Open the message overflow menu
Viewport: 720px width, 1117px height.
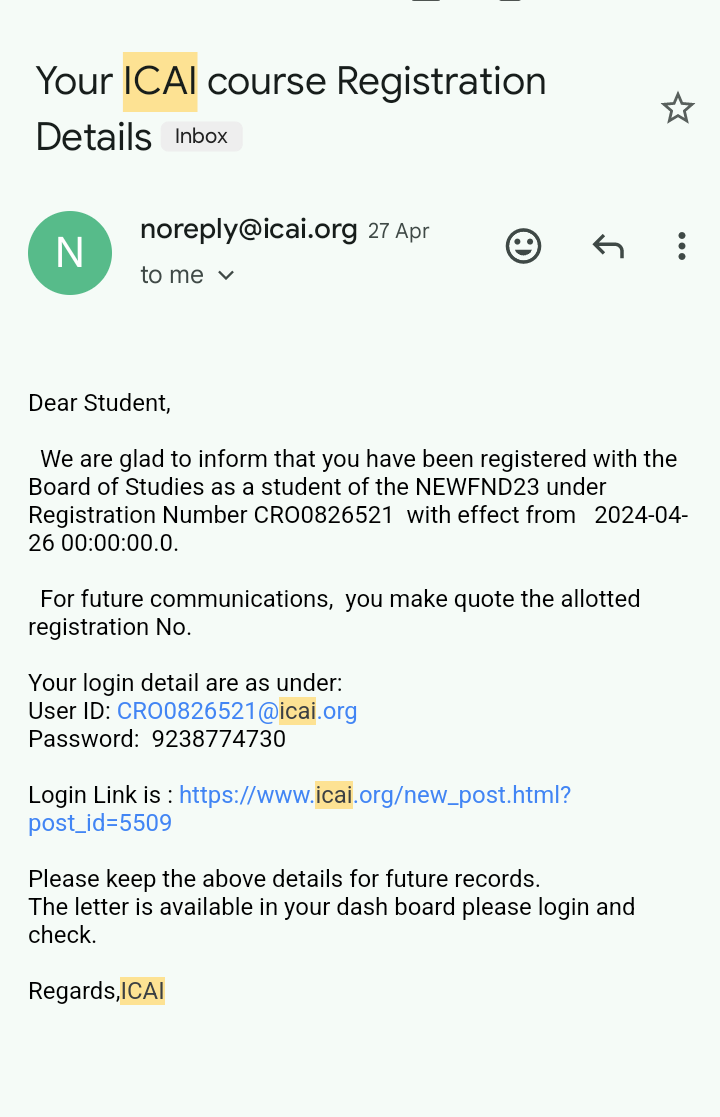click(x=681, y=246)
